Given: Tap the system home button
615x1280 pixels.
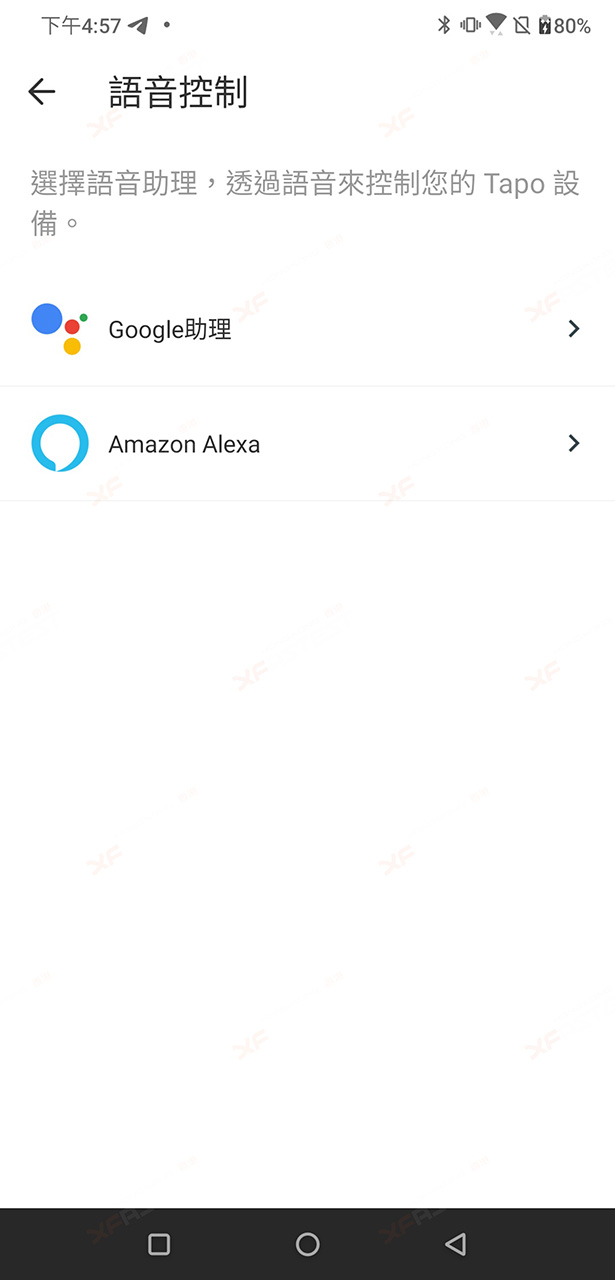Looking at the screenshot, I should click(x=308, y=1244).
